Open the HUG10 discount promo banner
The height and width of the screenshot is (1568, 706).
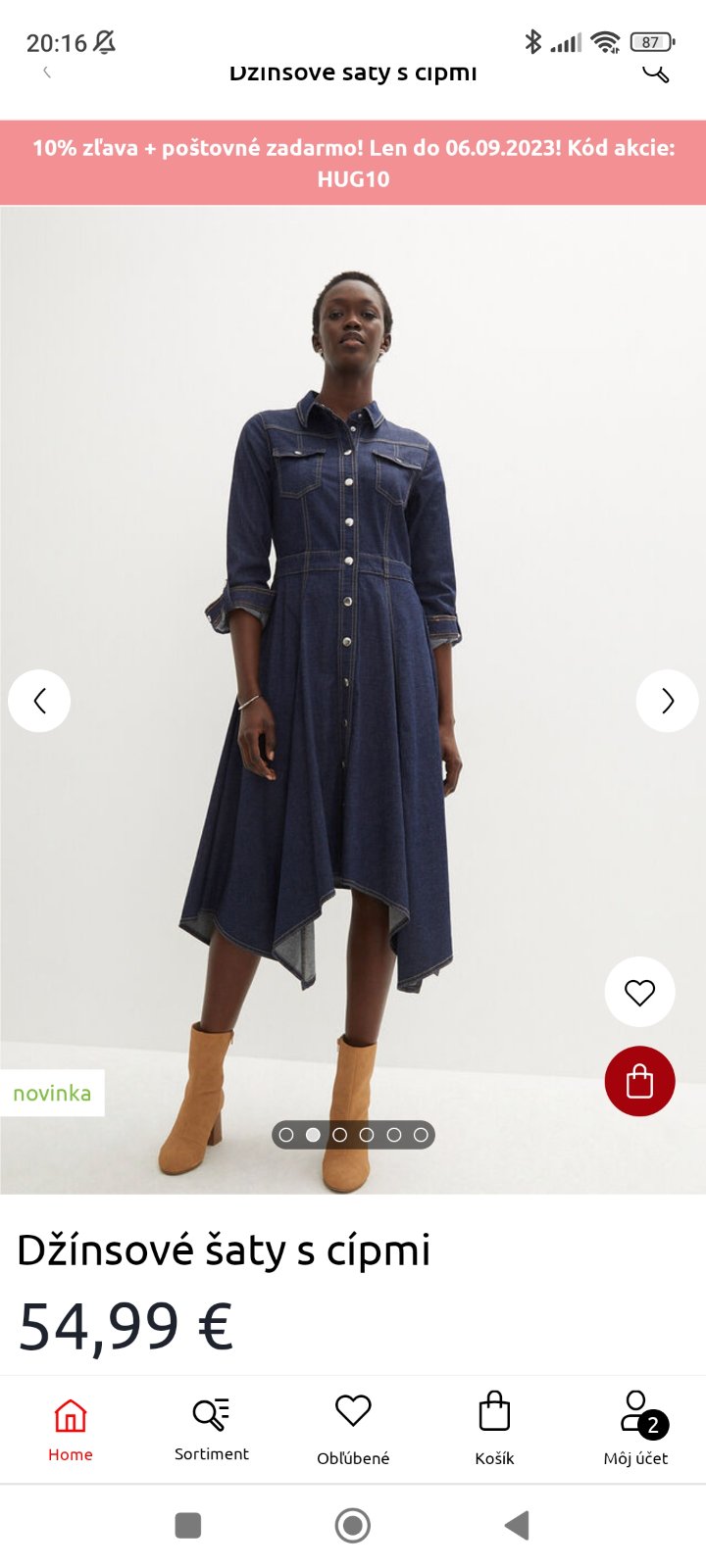pos(353,163)
